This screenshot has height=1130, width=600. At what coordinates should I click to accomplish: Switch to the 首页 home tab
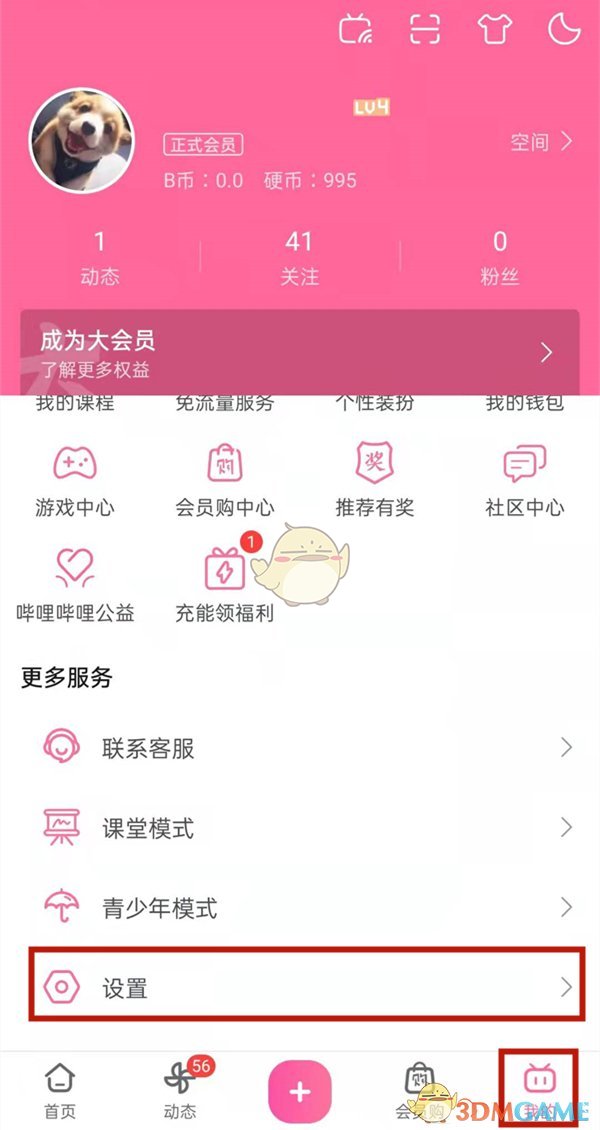60,1091
